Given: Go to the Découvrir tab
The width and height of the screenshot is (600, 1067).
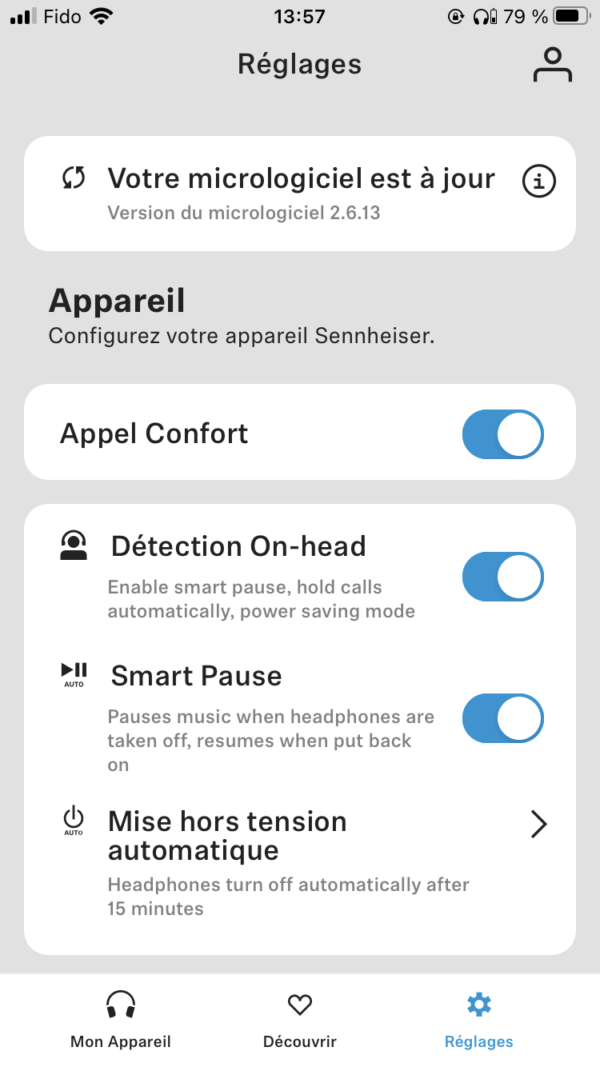Looking at the screenshot, I should (x=299, y=1019).
